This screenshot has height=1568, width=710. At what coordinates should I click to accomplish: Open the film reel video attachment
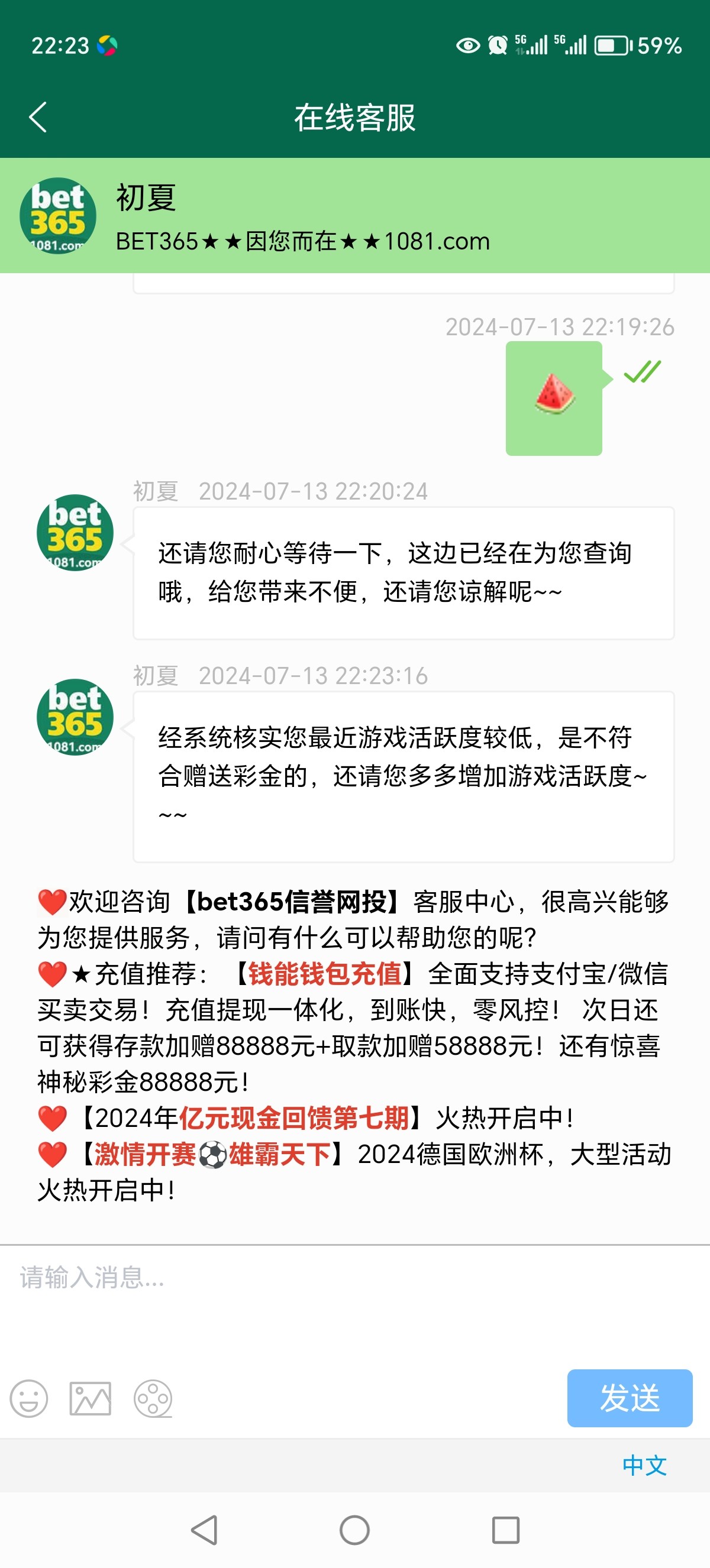pyautogui.click(x=153, y=1399)
